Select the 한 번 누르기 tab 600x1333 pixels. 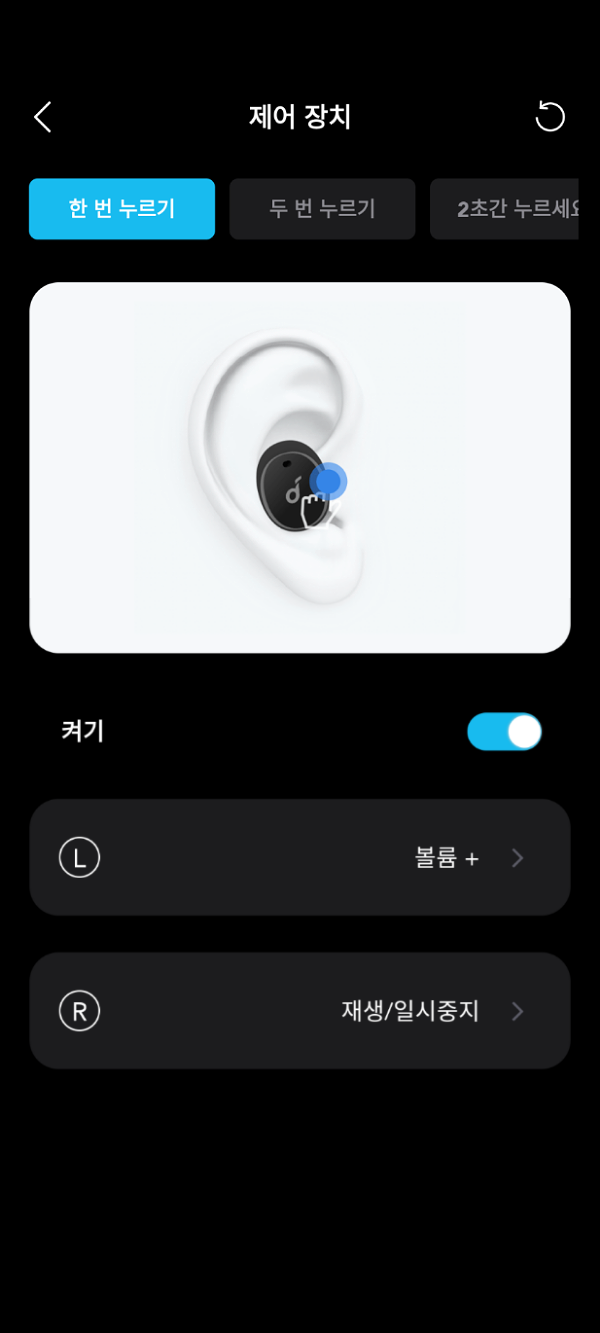point(122,209)
